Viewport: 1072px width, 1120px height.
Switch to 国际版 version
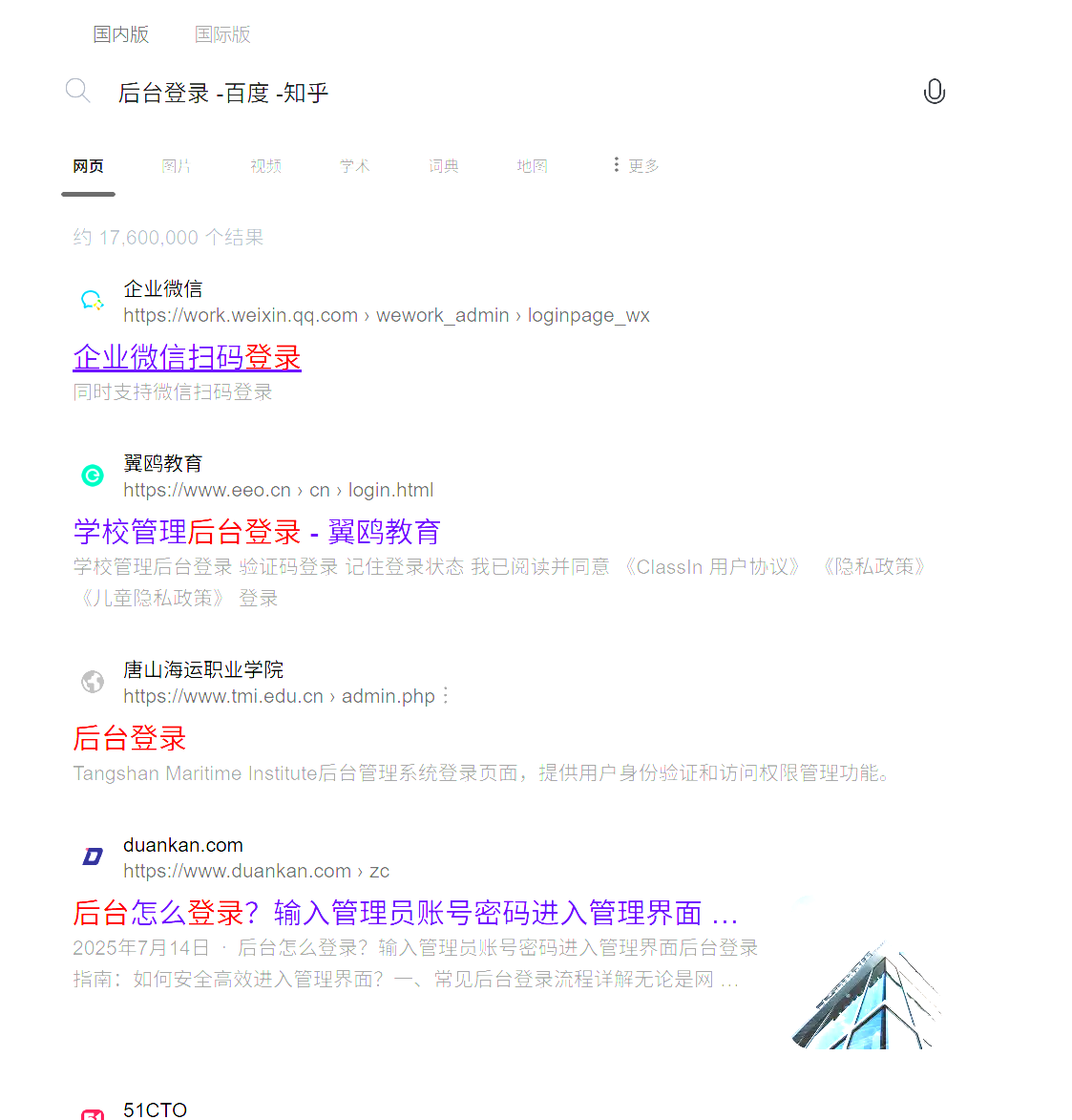point(221,34)
